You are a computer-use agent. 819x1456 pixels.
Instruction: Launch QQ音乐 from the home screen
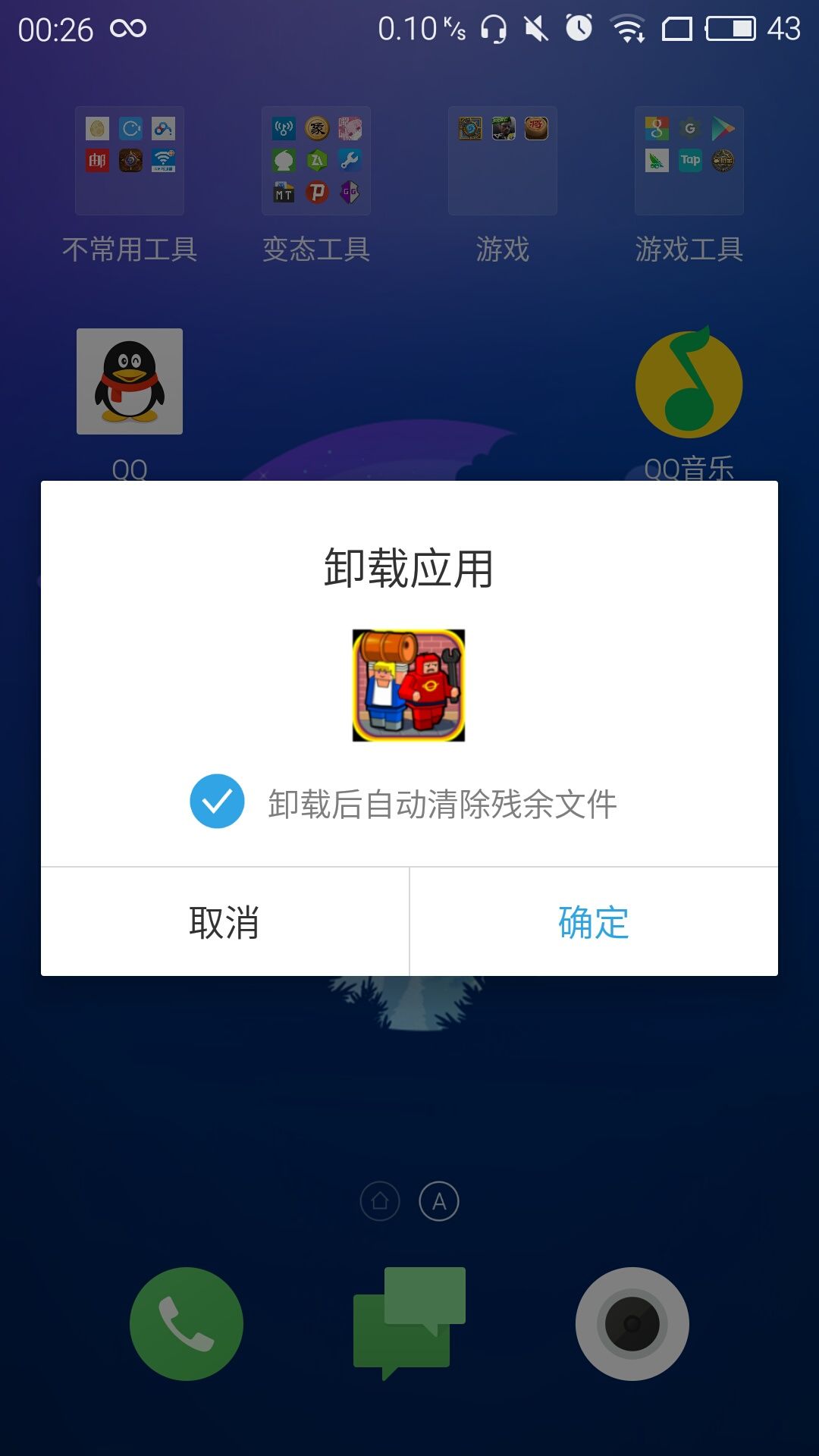[689, 381]
